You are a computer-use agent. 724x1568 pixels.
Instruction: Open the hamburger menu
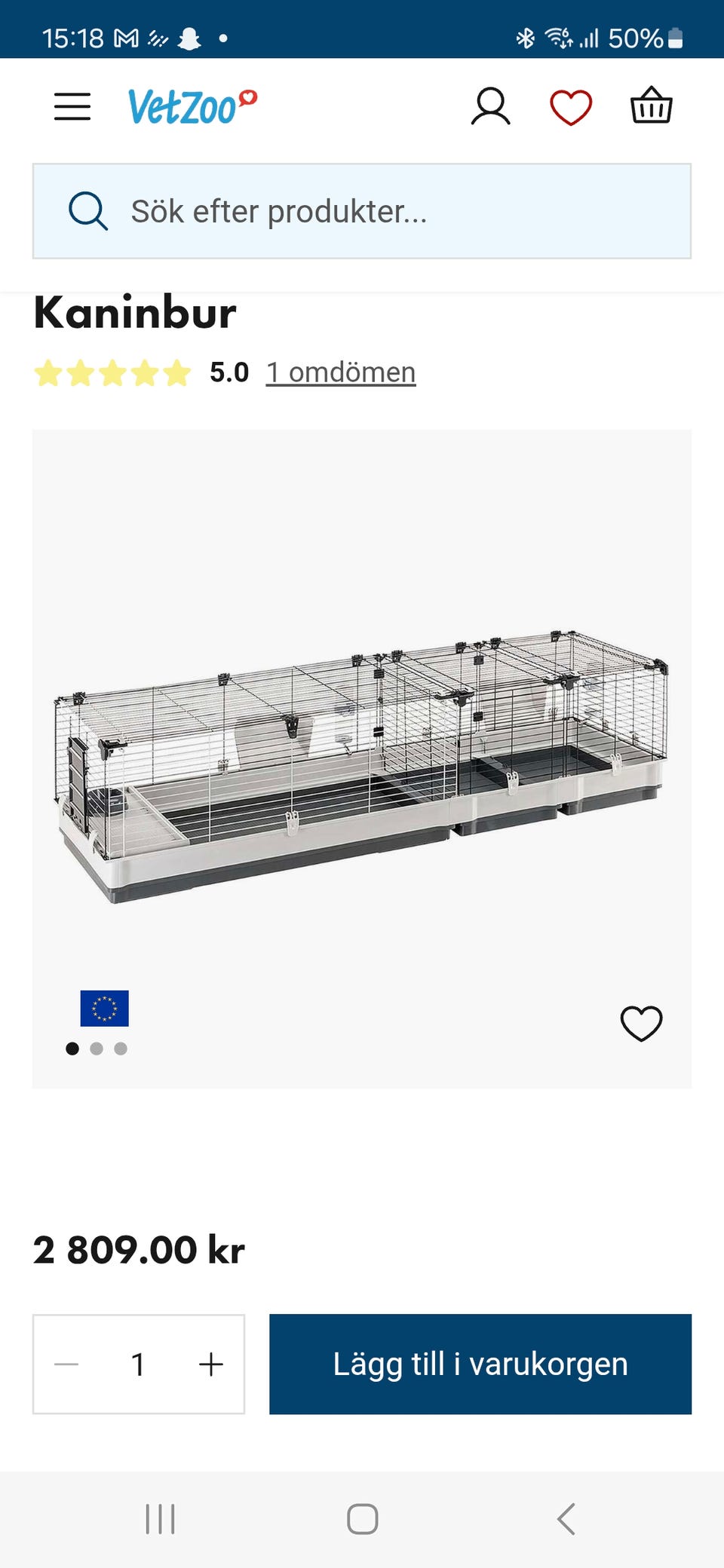[x=72, y=106]
